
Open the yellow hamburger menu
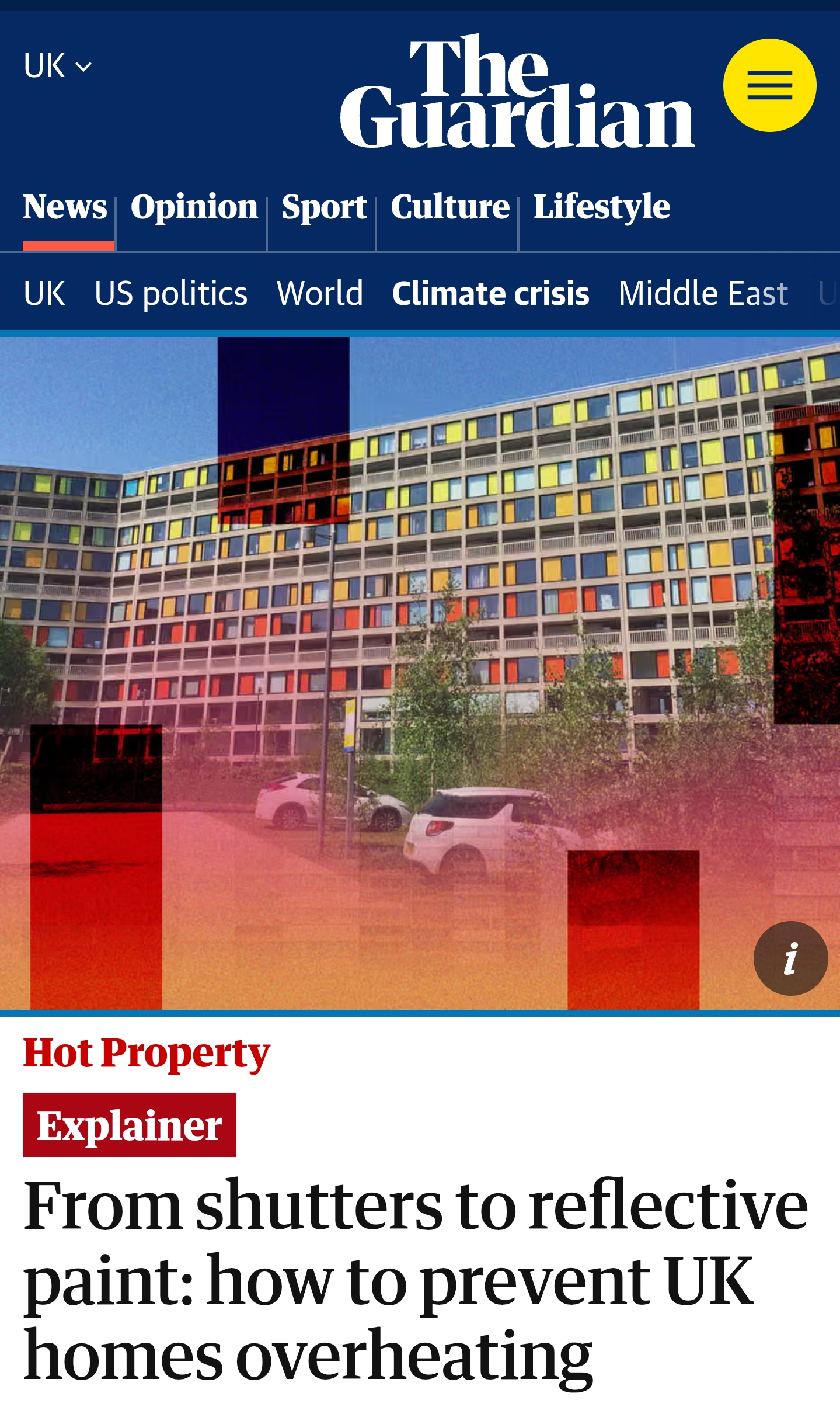point(769,85)
